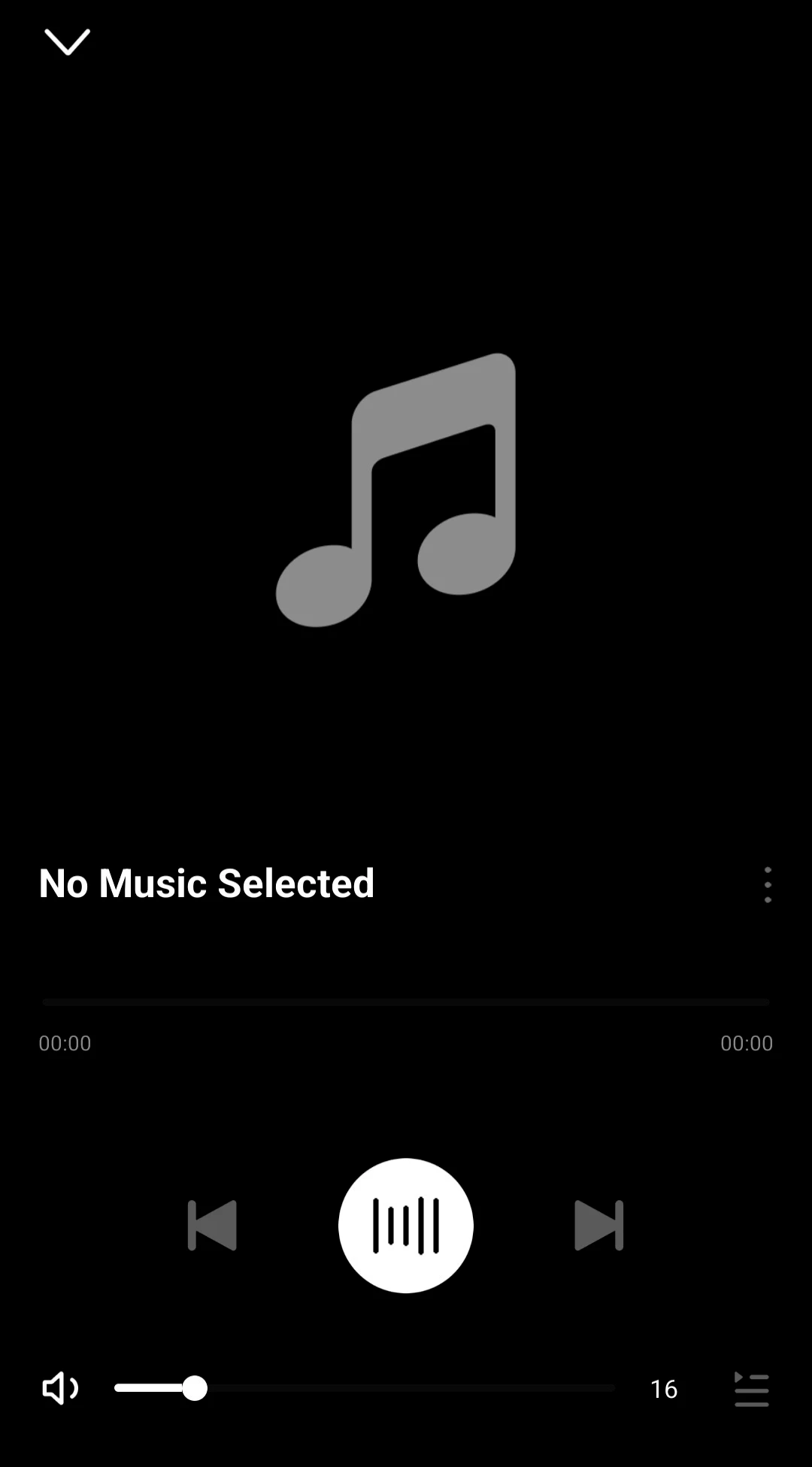The height and width of the screenshot is (1467, 812).
Task: Open the three-dot overflow menu
Action: (767, 884)
